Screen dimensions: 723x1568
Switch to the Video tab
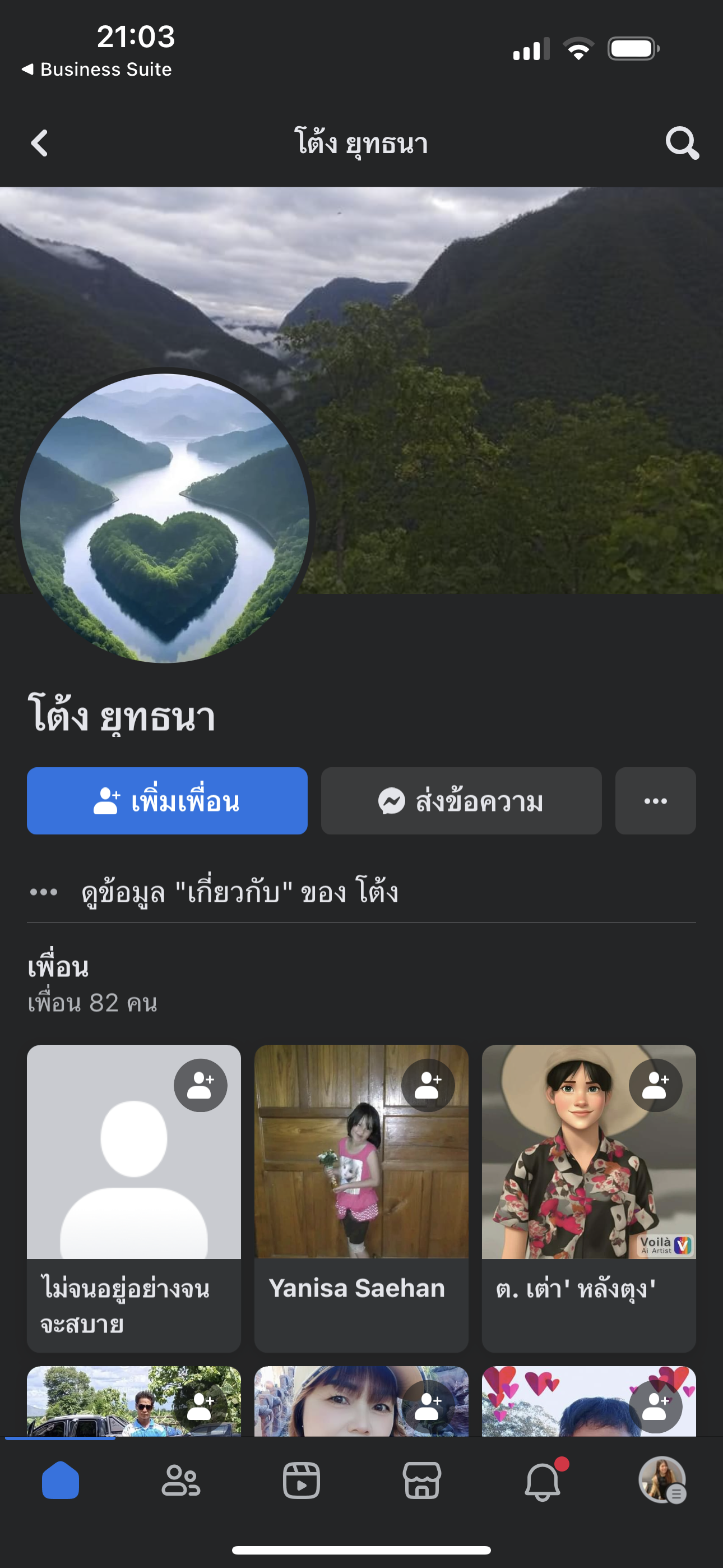tap(302, 1481)
